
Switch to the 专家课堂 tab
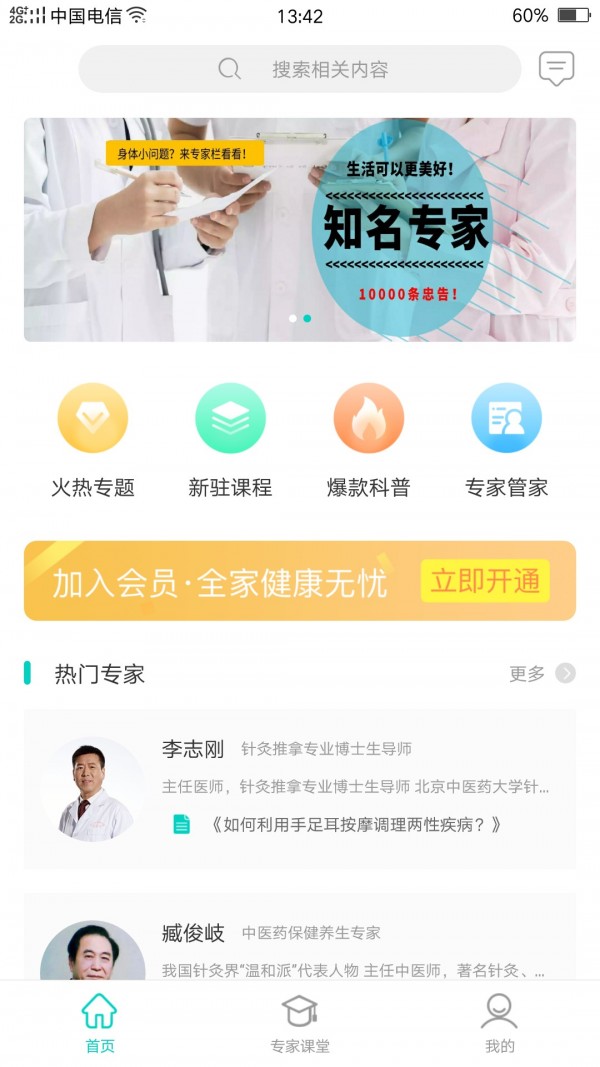(300, 1022)
